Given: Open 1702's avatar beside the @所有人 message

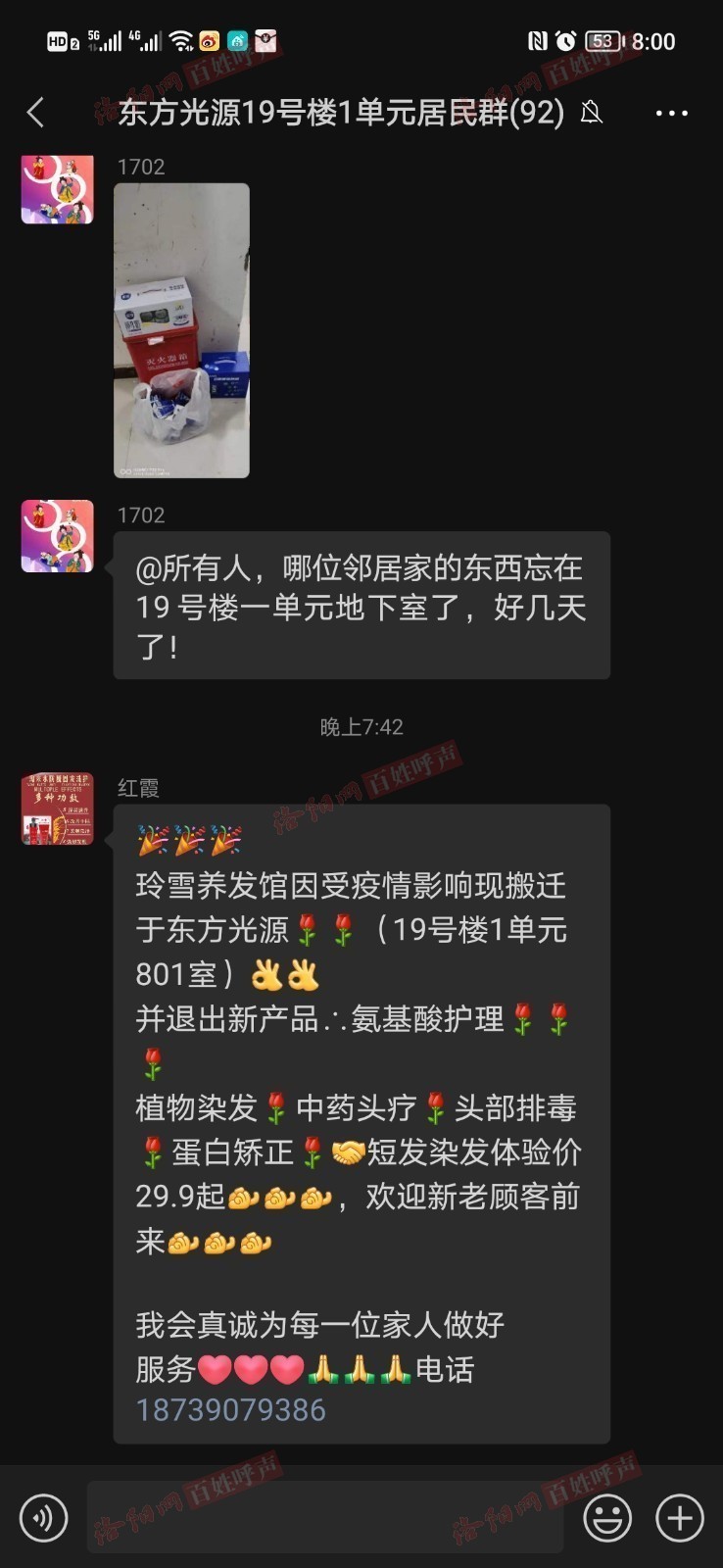Looking at the screenshot, I should tap(58, 536).
